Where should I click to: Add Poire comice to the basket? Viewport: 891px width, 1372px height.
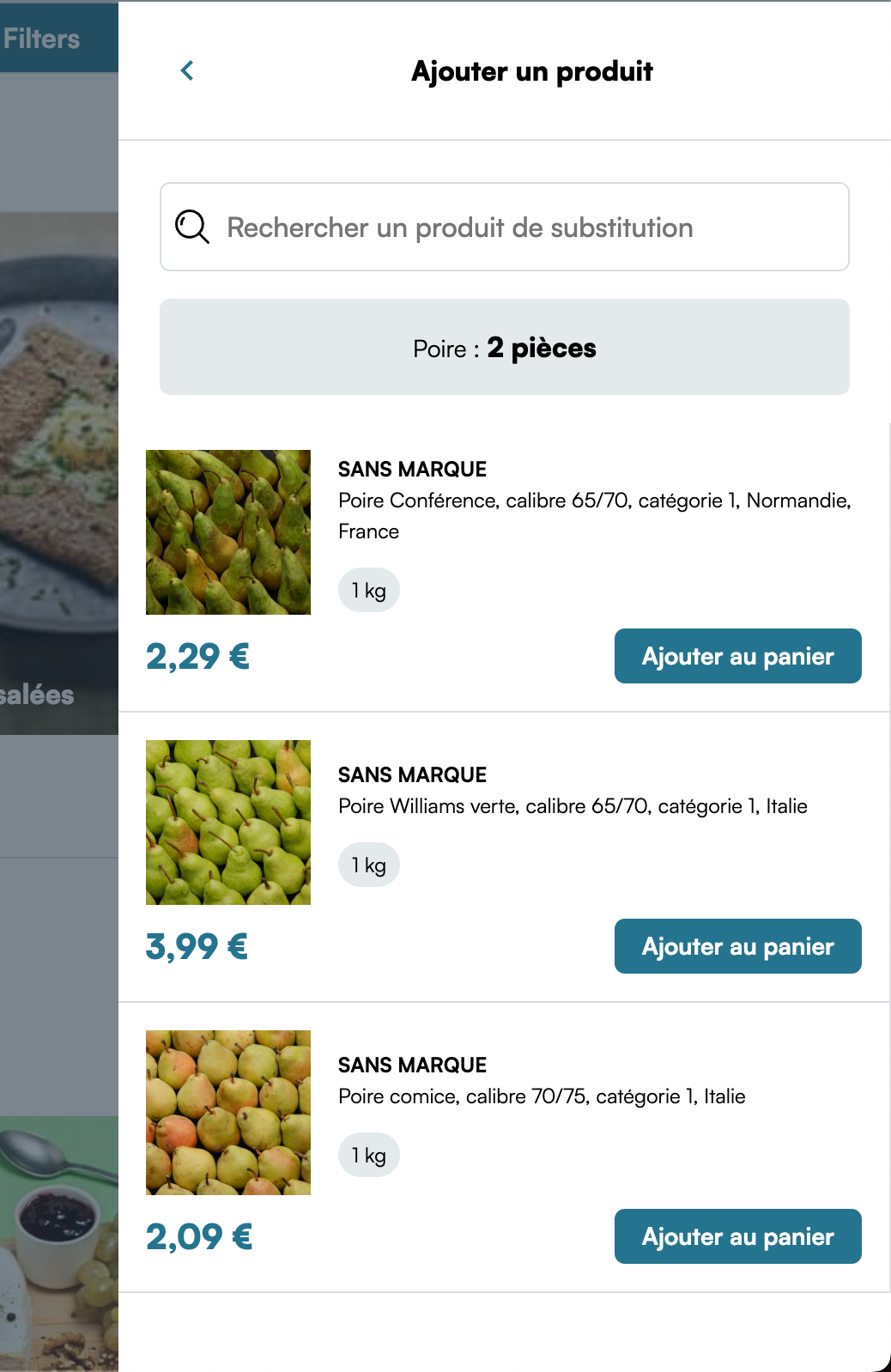coord(737,1236)
